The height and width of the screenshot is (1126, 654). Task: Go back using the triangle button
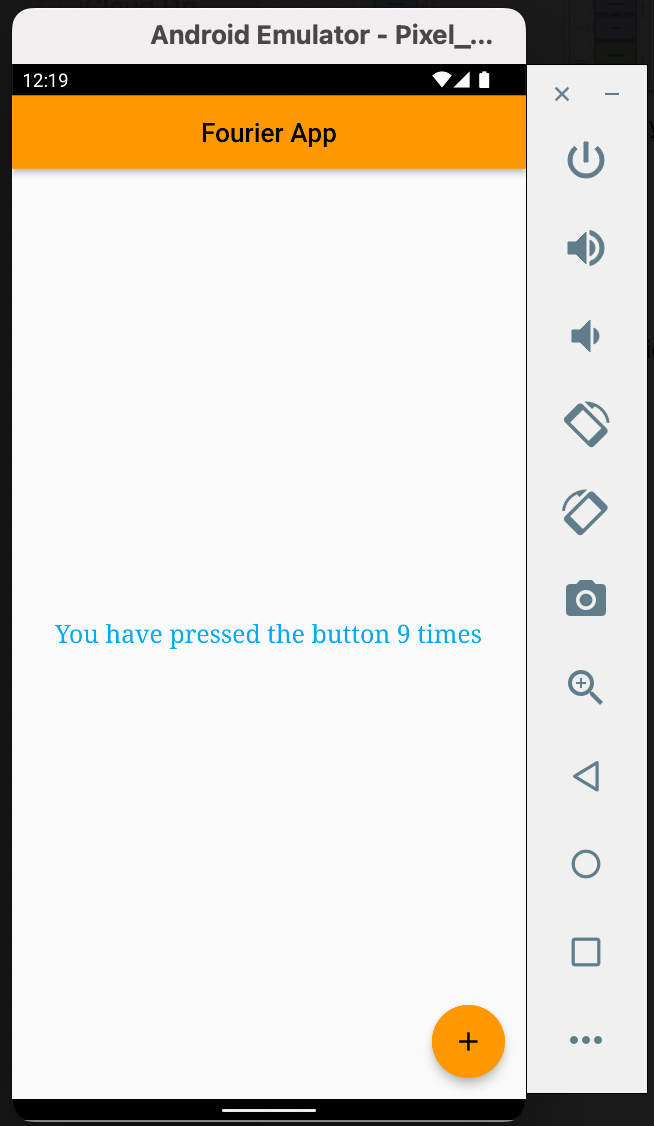point(586,776)
